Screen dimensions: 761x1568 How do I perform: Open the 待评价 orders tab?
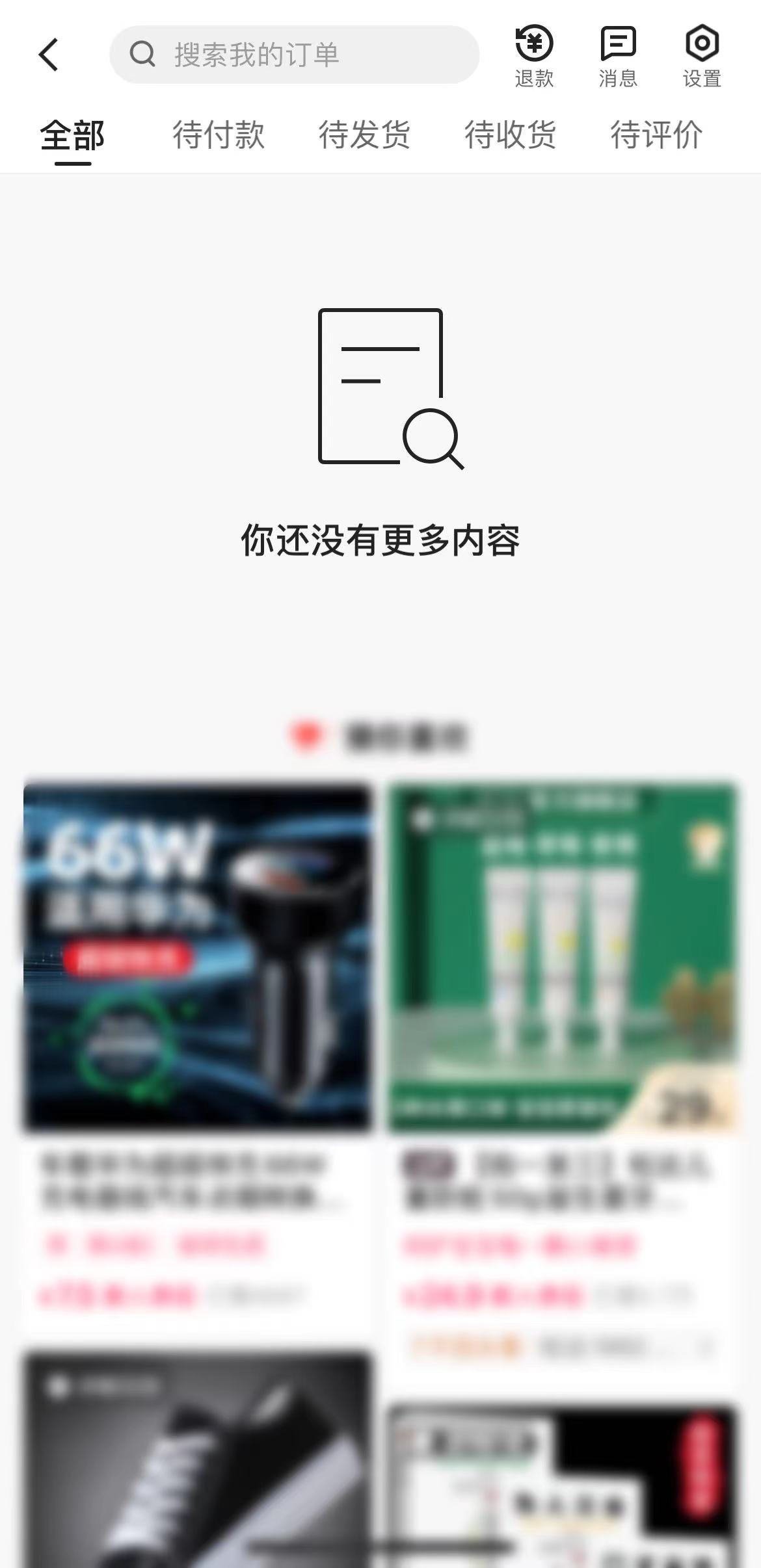point(656,135)
